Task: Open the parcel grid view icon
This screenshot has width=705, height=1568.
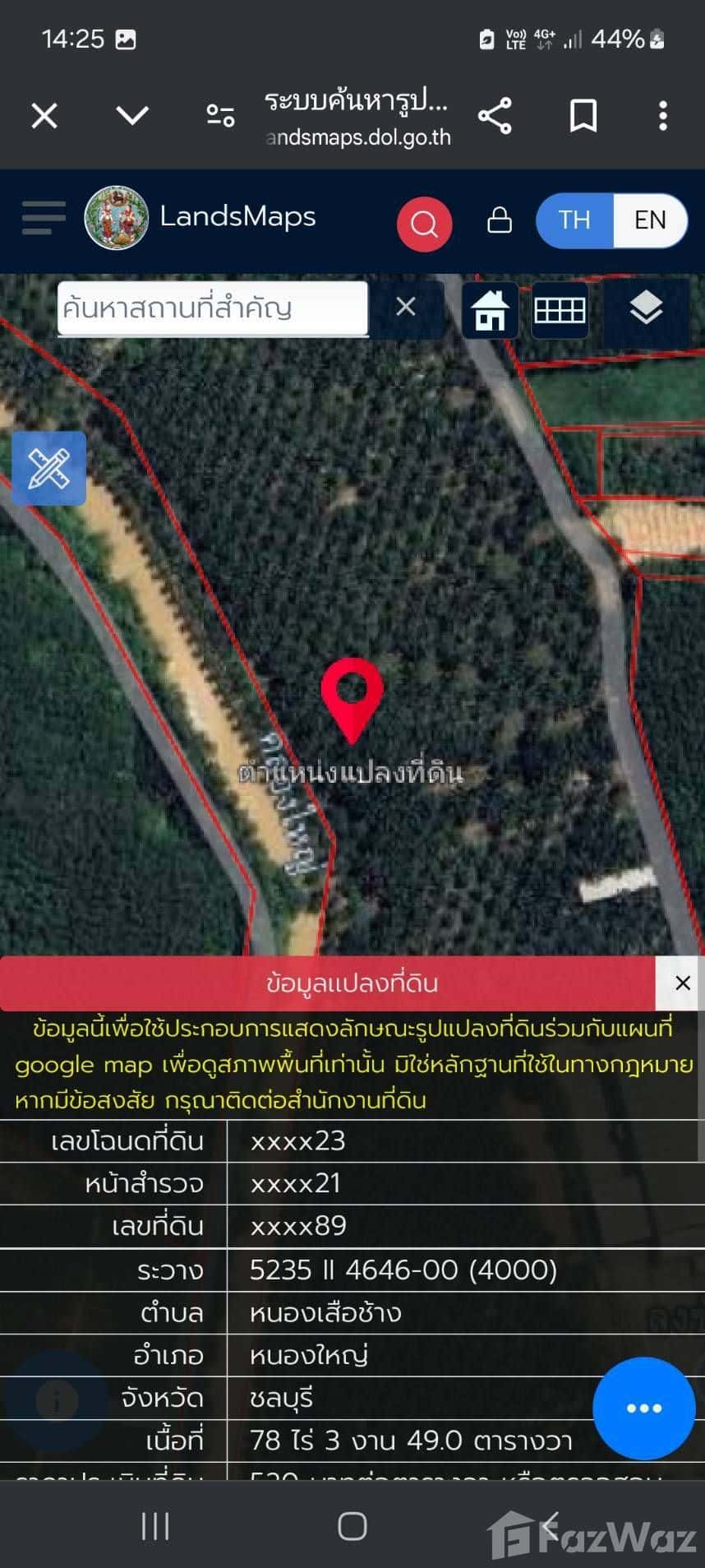Action: tap(560, 311)
